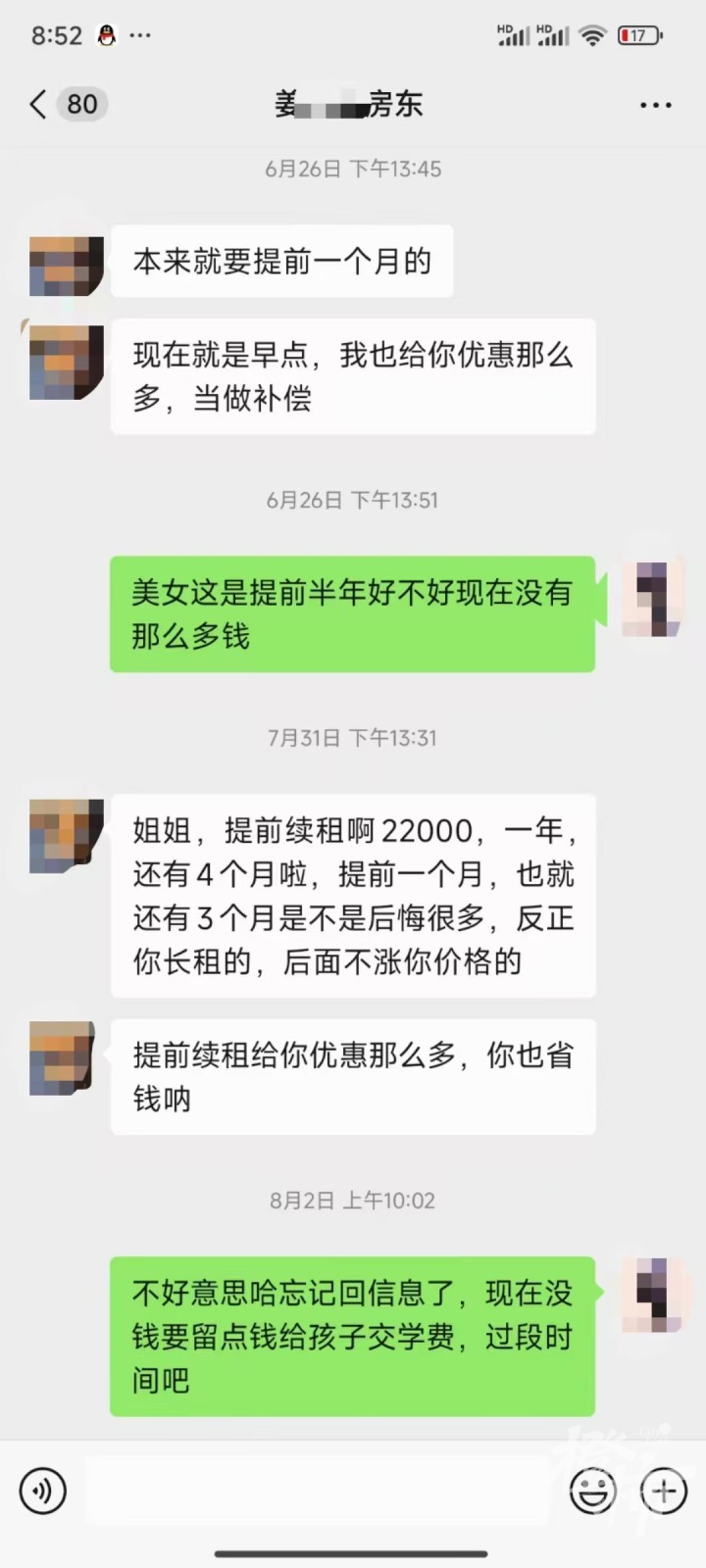Tap the battery indicator showing 17
Viewport: 706px width, 1568px height.
(639, 35)
